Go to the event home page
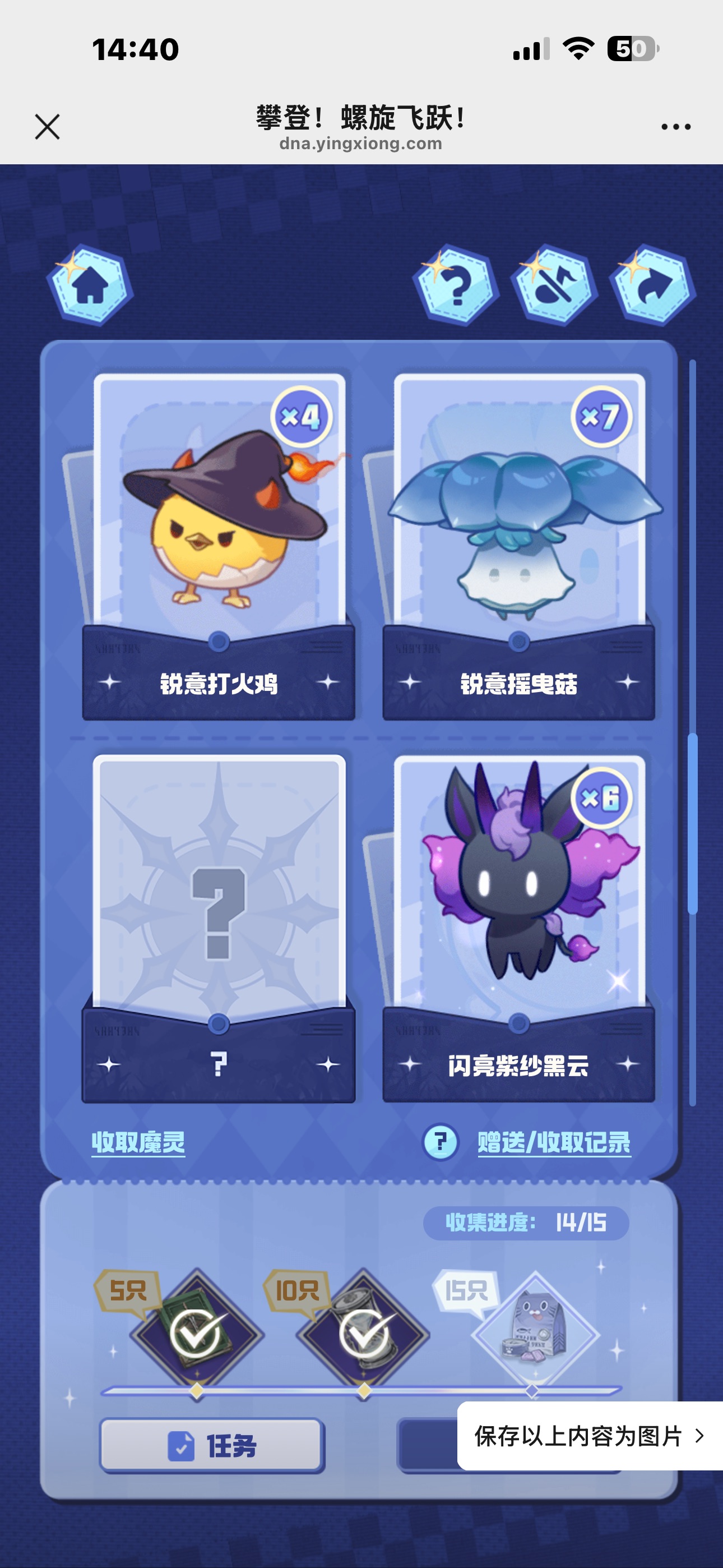This screenshot has width=723, height=1568. [90, 285]
